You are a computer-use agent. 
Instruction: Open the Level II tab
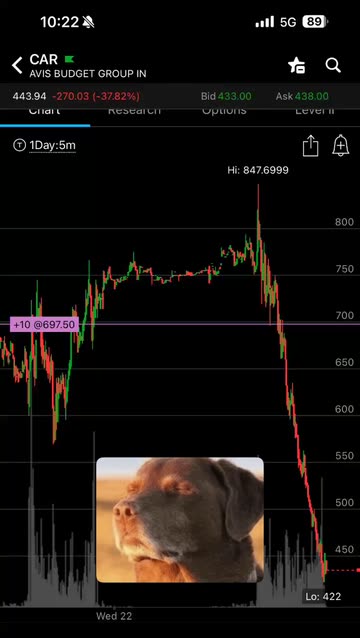pos(314,111)
